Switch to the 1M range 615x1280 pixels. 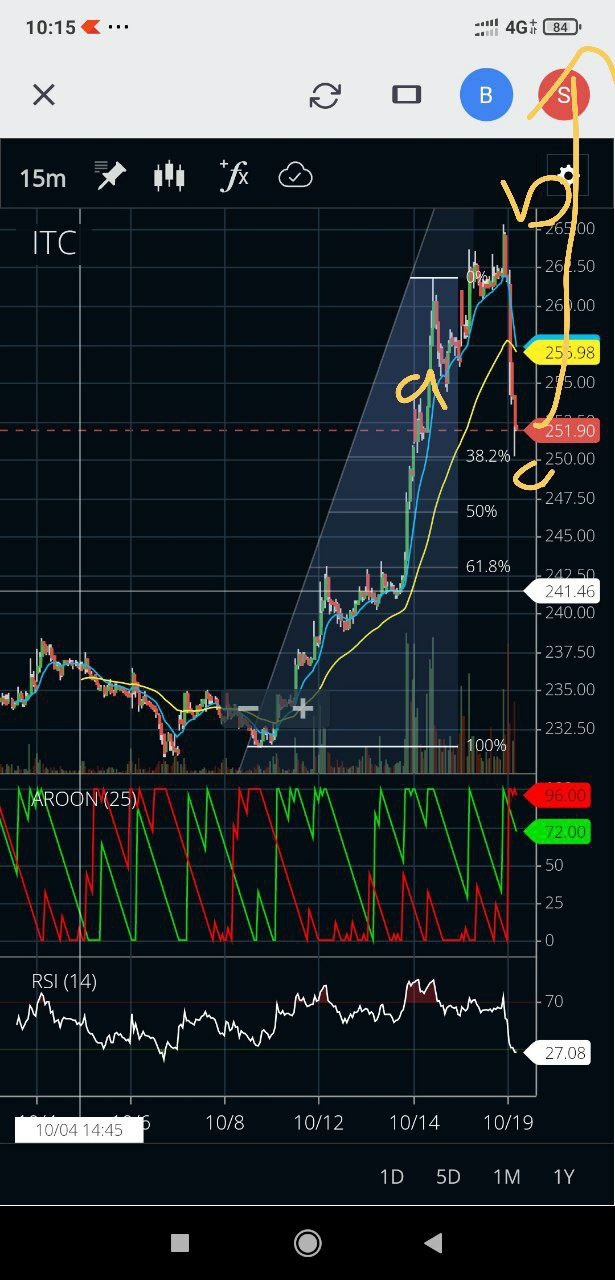pyautogui.click(x=506, y=1177)
